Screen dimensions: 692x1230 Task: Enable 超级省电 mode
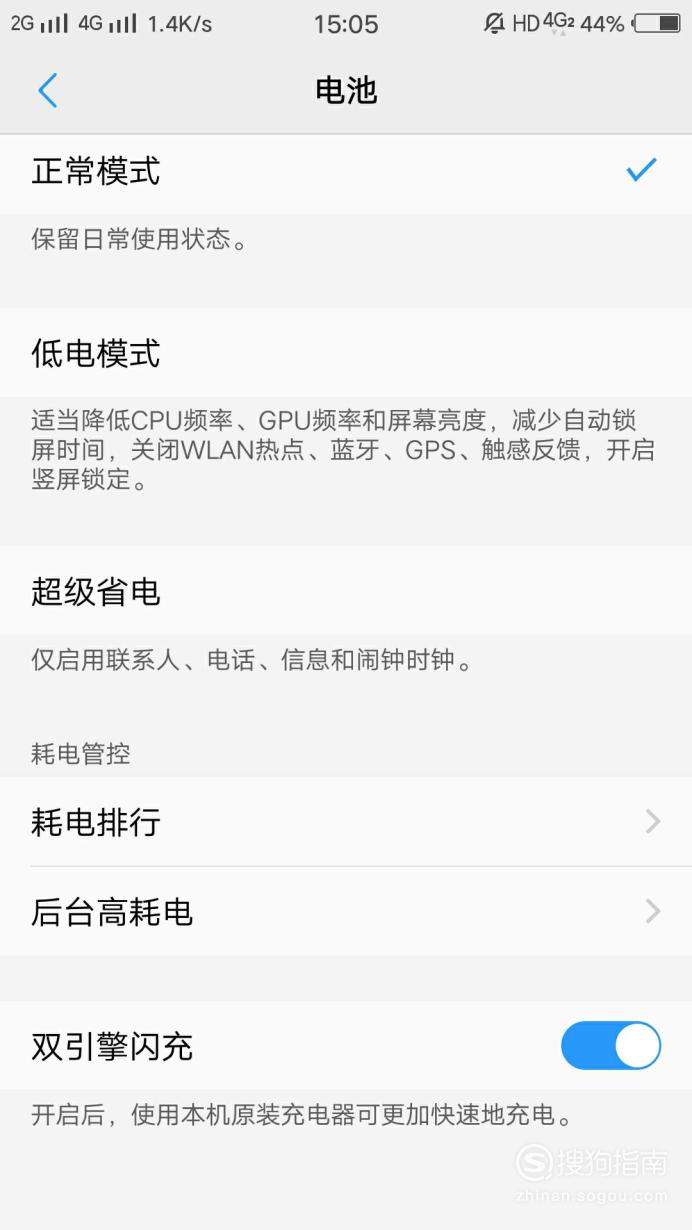click(346, 592)
